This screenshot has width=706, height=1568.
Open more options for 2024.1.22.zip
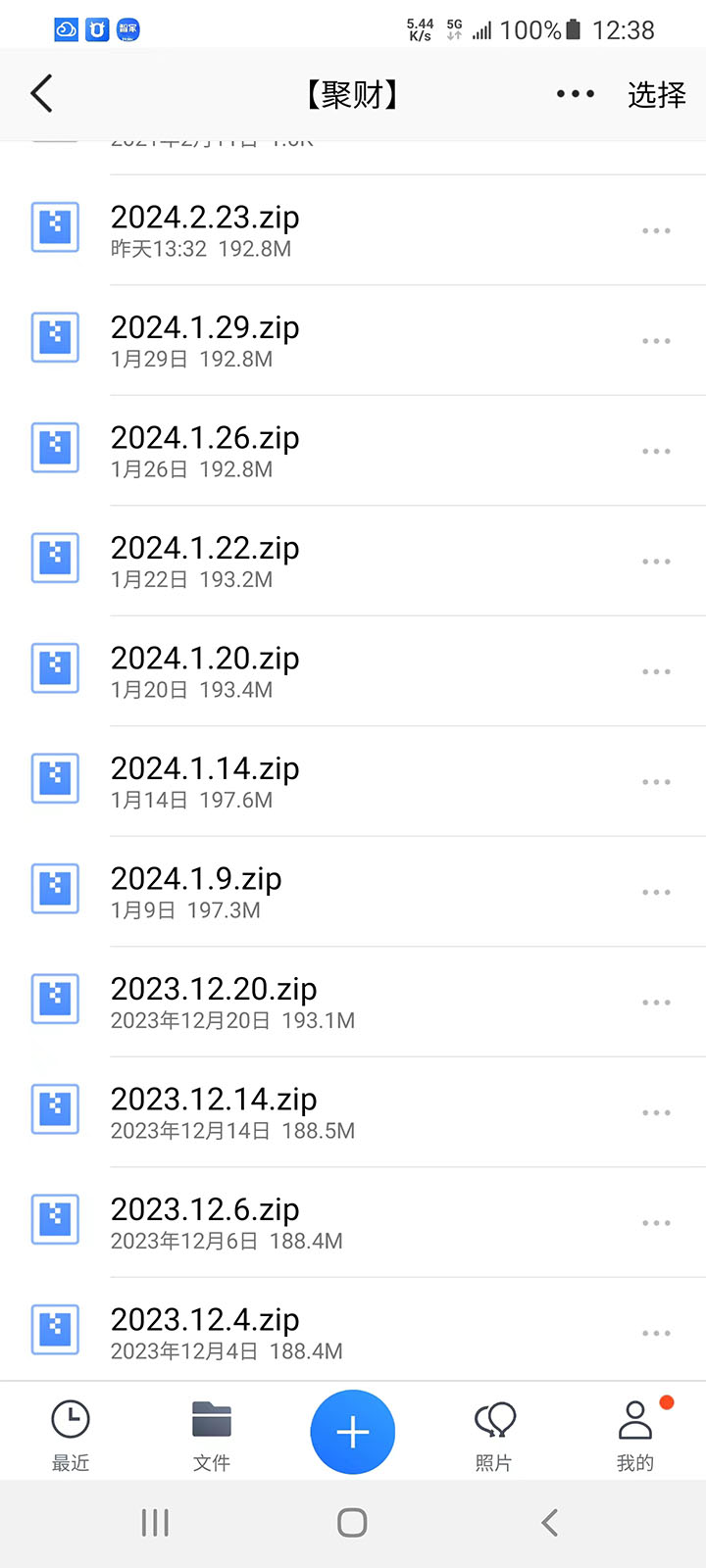655,561
